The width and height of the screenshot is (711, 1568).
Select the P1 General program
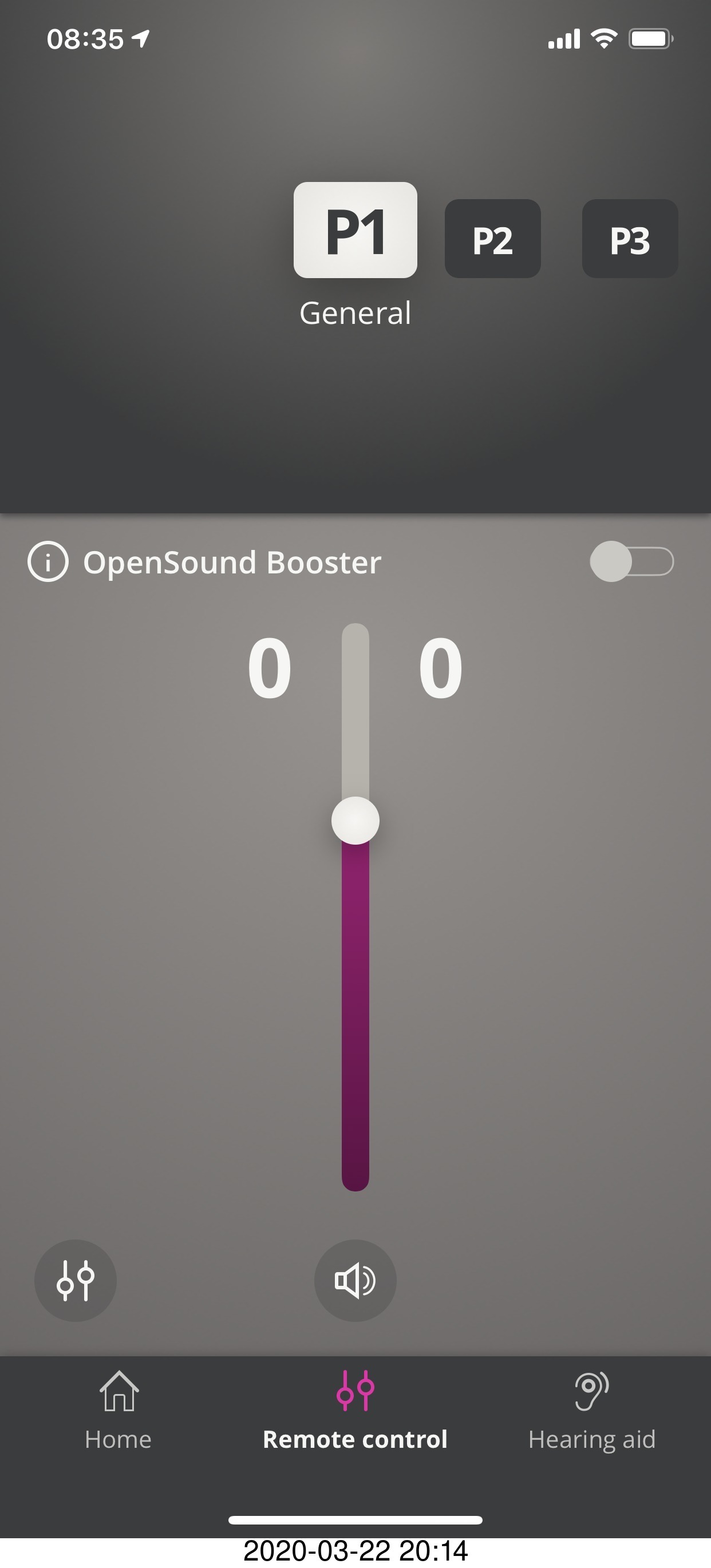[x=355, y=230]
